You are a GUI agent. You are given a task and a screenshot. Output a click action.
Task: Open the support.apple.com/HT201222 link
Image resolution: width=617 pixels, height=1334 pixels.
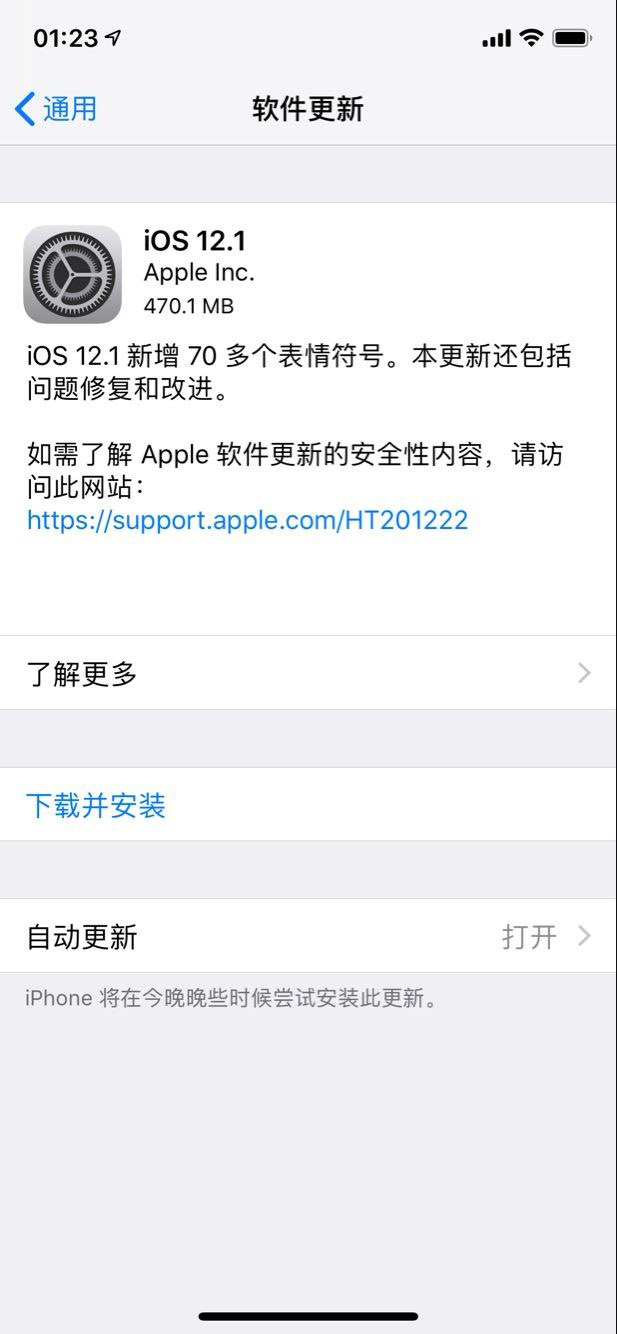point(247,520)
